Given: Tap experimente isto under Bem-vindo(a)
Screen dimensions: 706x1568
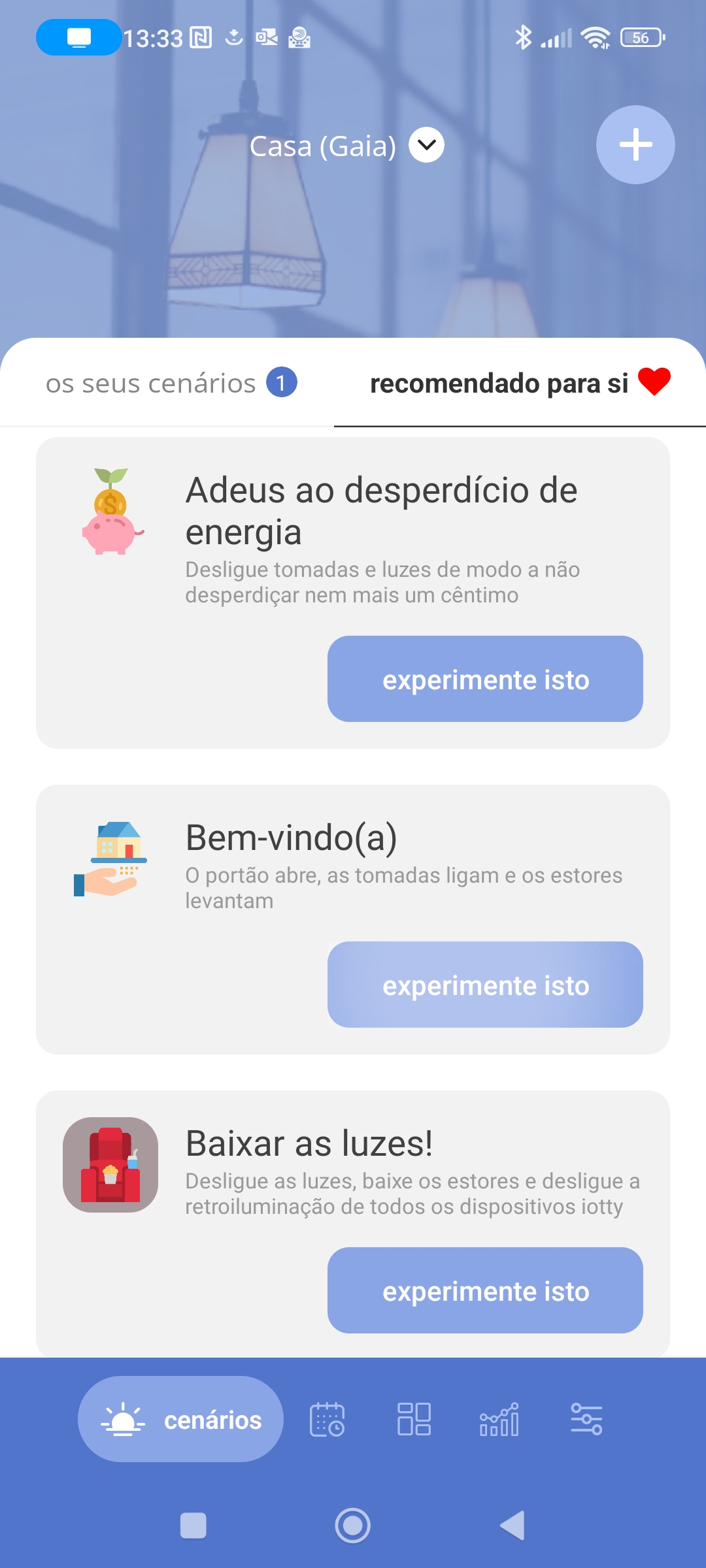Looking at the screenshot, I should (485, 985).
